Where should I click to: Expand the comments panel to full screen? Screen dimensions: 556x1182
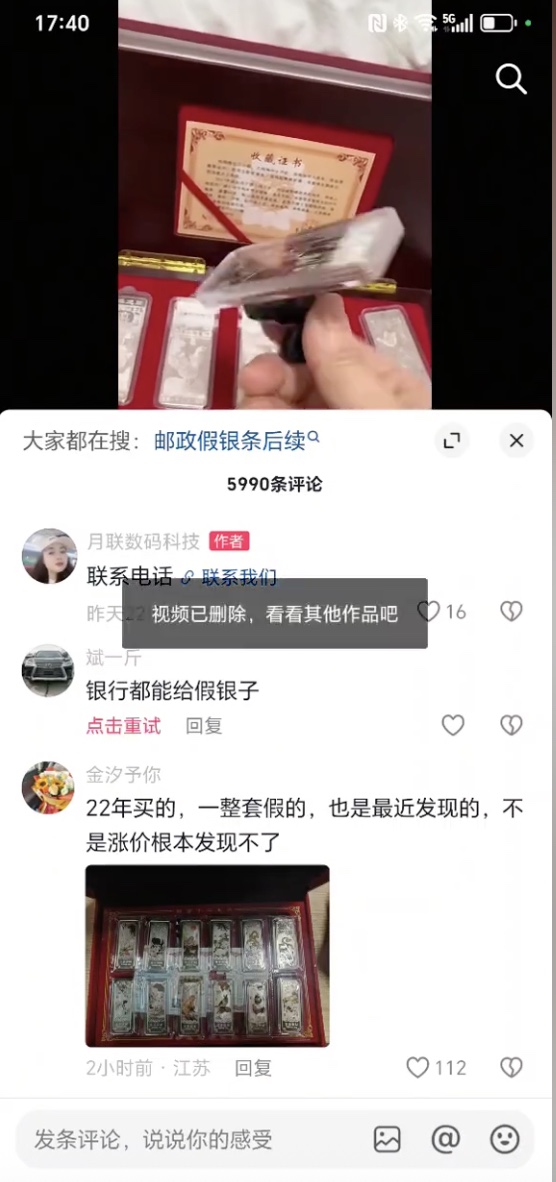point(452,441)
